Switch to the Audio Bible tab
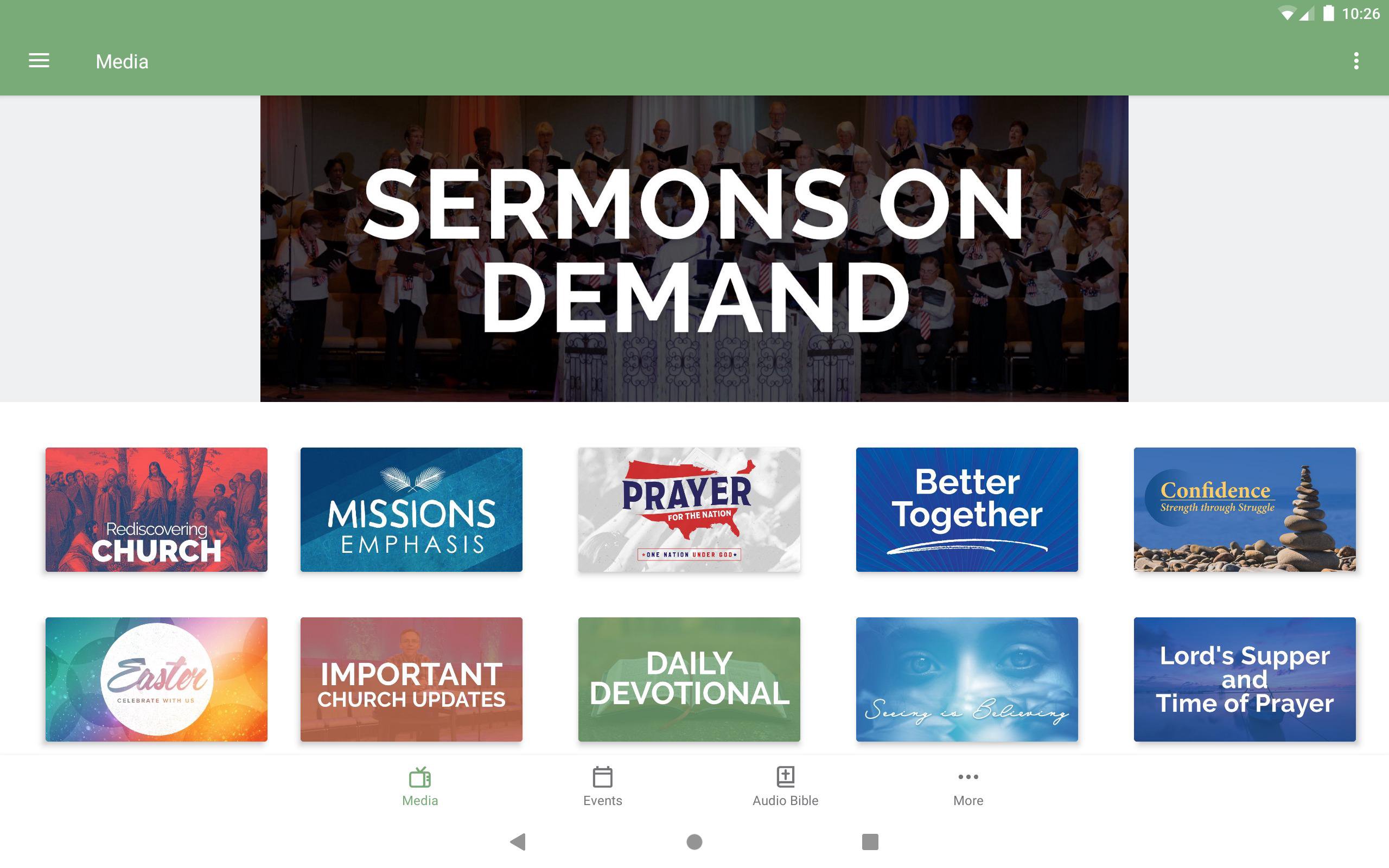The width and height of the screenshot is (1389, 868). click(785, 786)
